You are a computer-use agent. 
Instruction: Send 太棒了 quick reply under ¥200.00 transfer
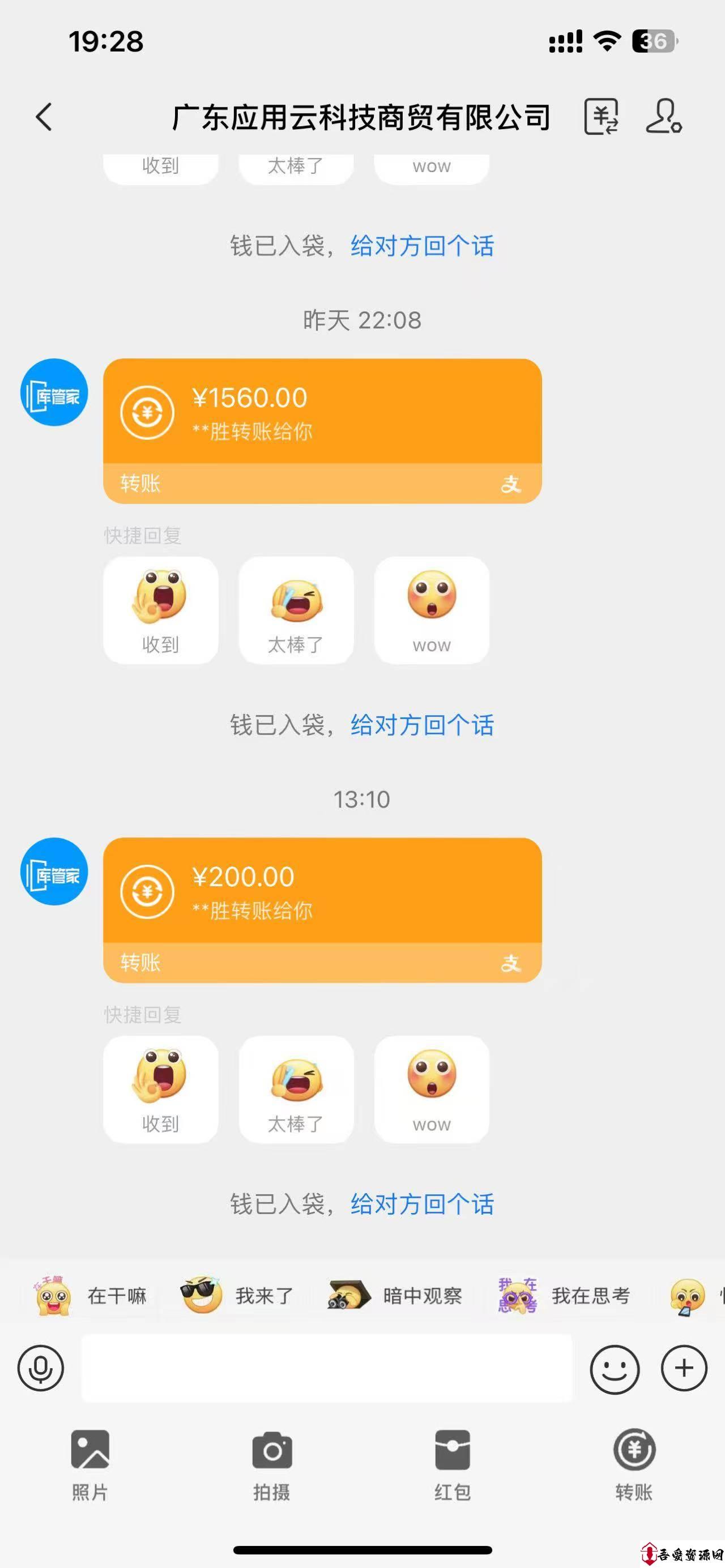pos(296,1089)
